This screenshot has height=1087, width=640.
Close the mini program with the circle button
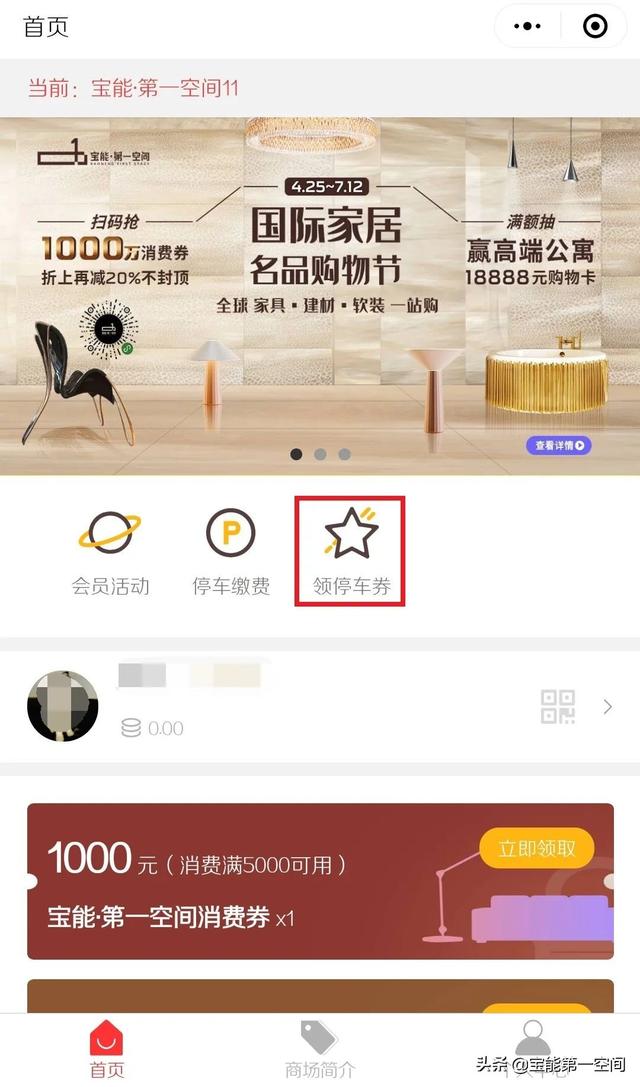pyautogui.click(x=595, y=27)
